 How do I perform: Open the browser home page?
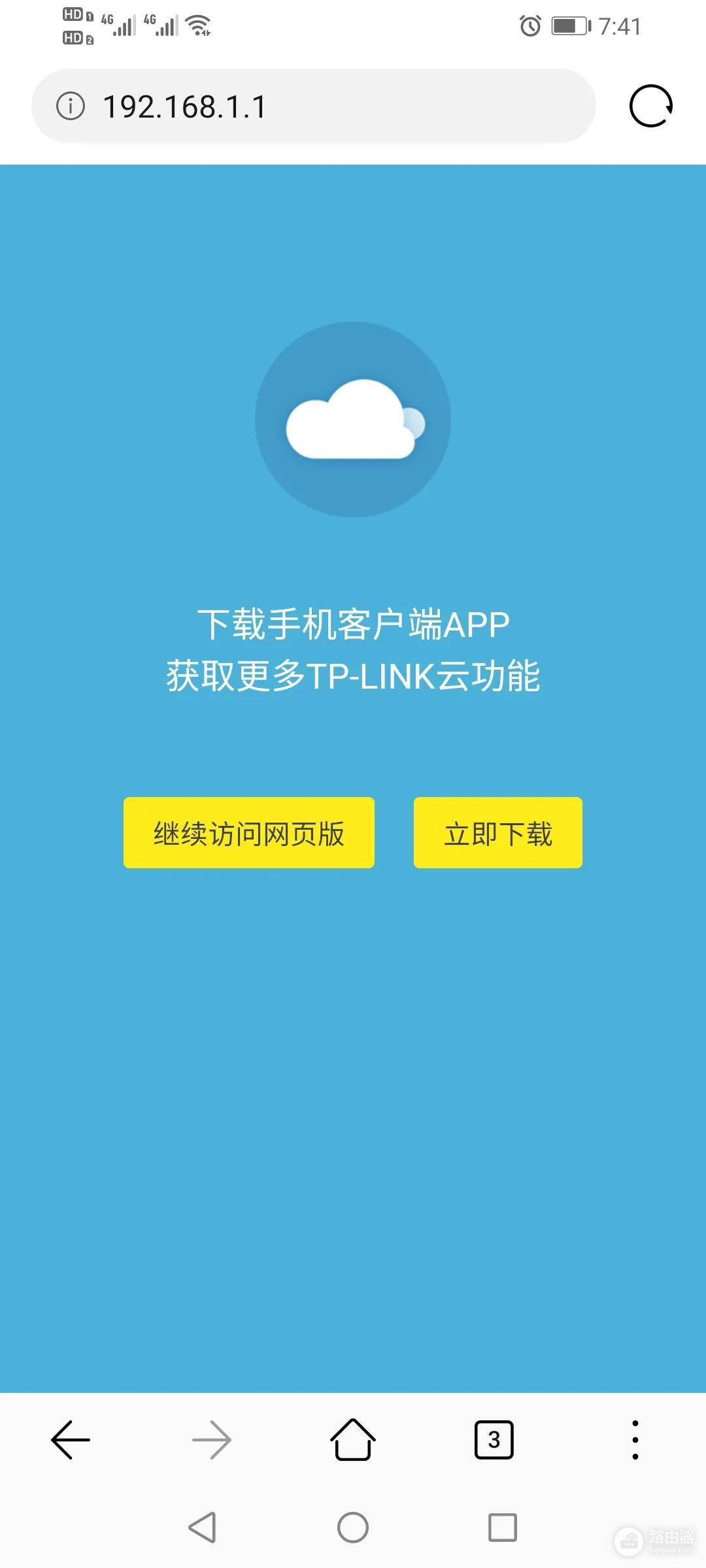coord(353,1439)
